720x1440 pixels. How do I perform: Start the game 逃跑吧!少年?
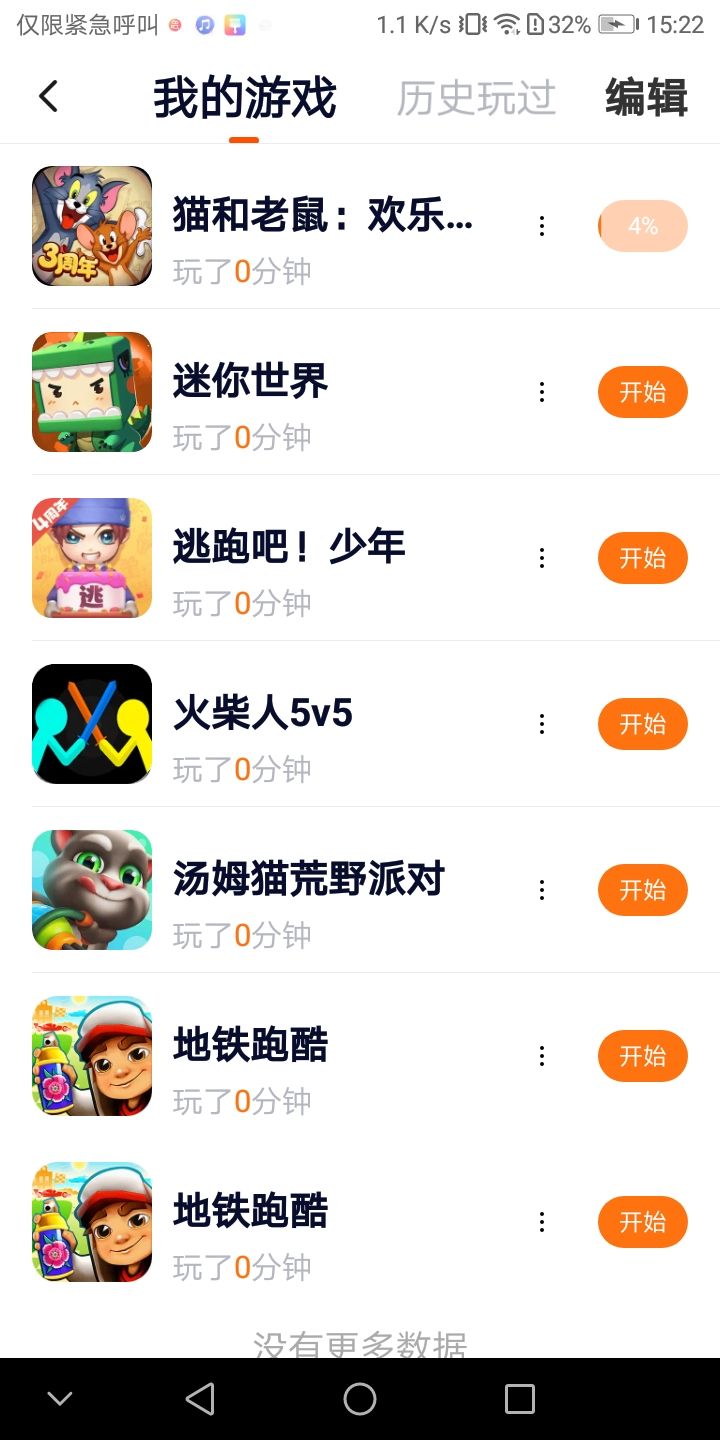[642, 558]
